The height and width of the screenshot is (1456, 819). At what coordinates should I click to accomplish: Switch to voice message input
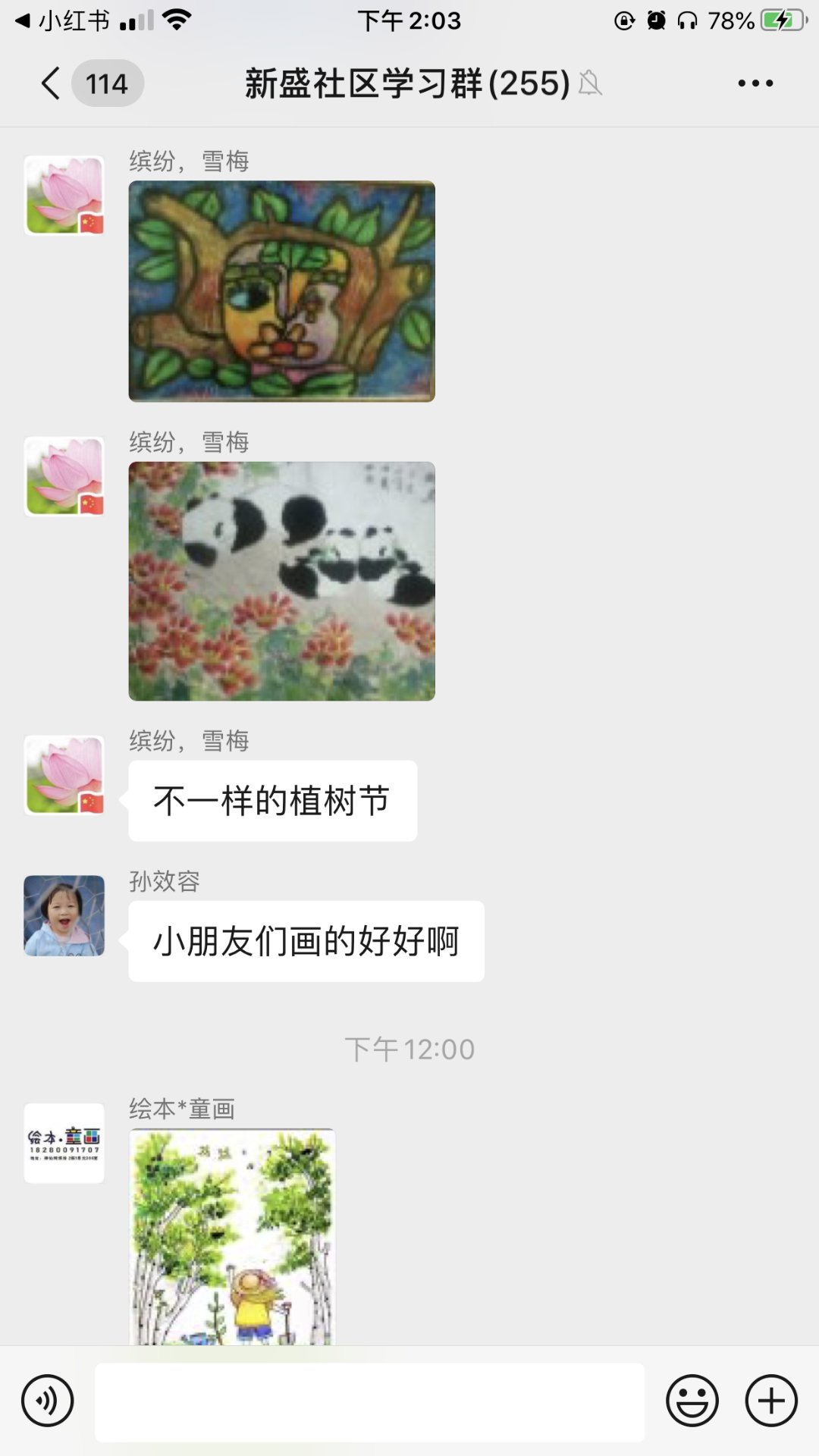tap(48, 1401)
